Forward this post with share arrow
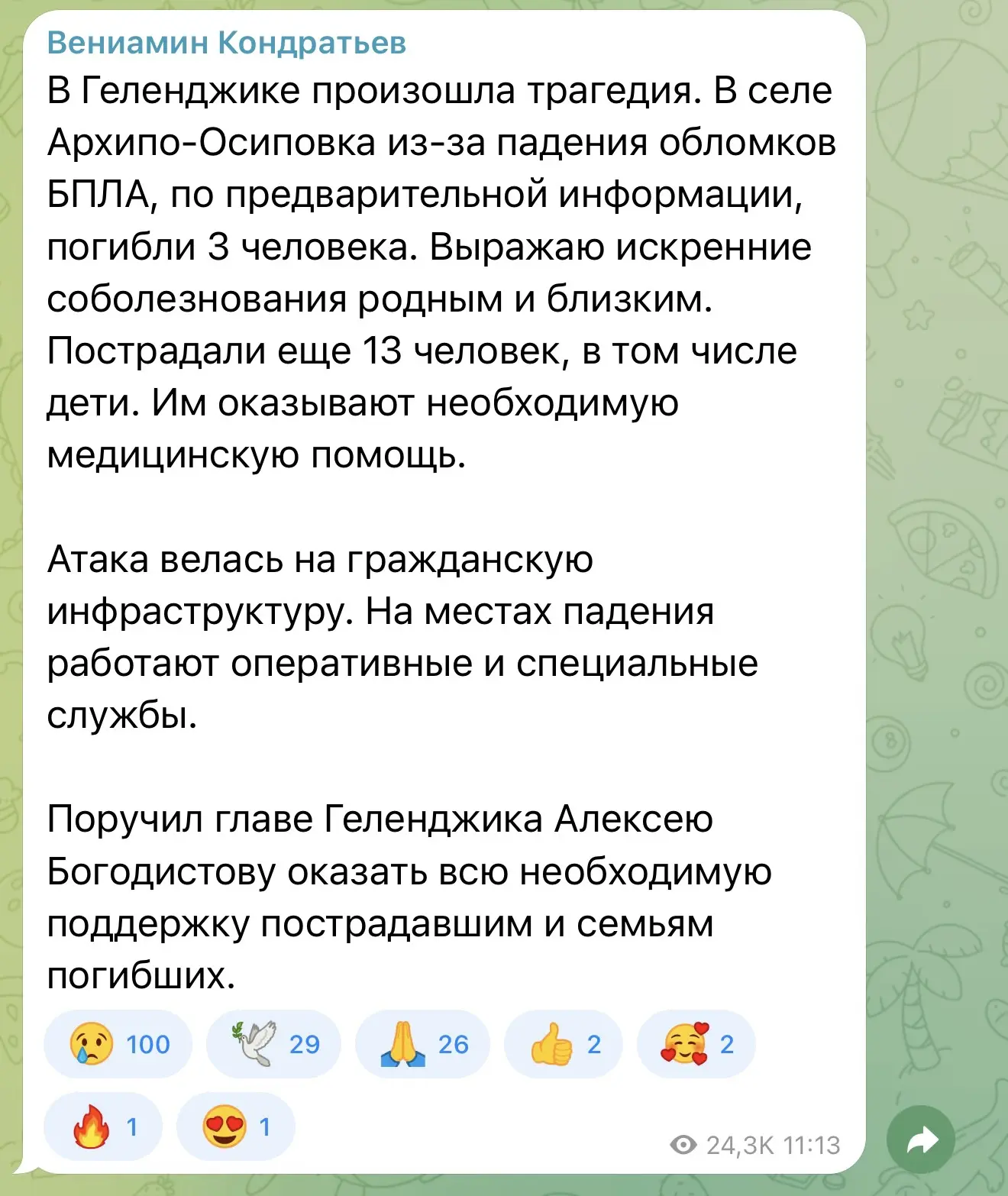 921,1139
